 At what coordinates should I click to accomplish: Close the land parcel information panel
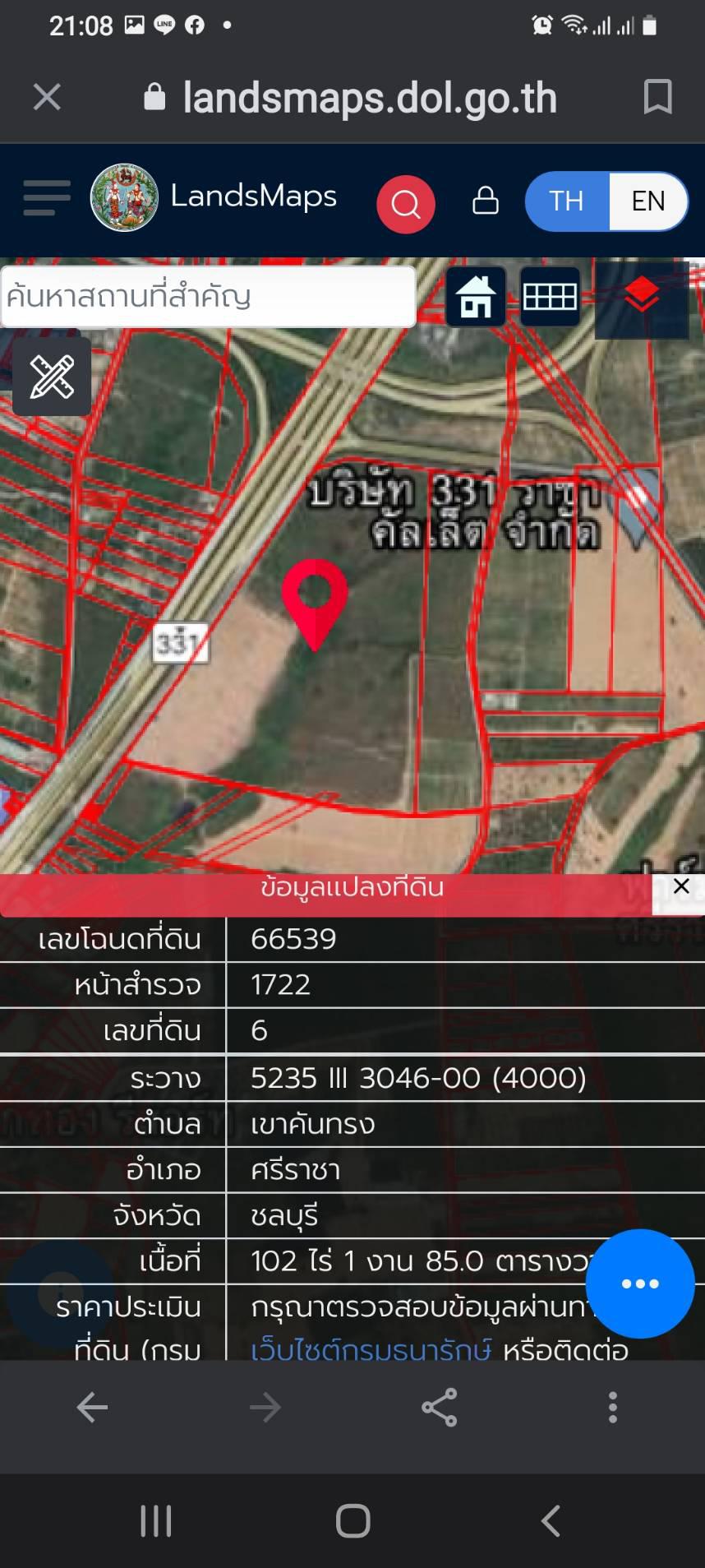coord(680,886)
